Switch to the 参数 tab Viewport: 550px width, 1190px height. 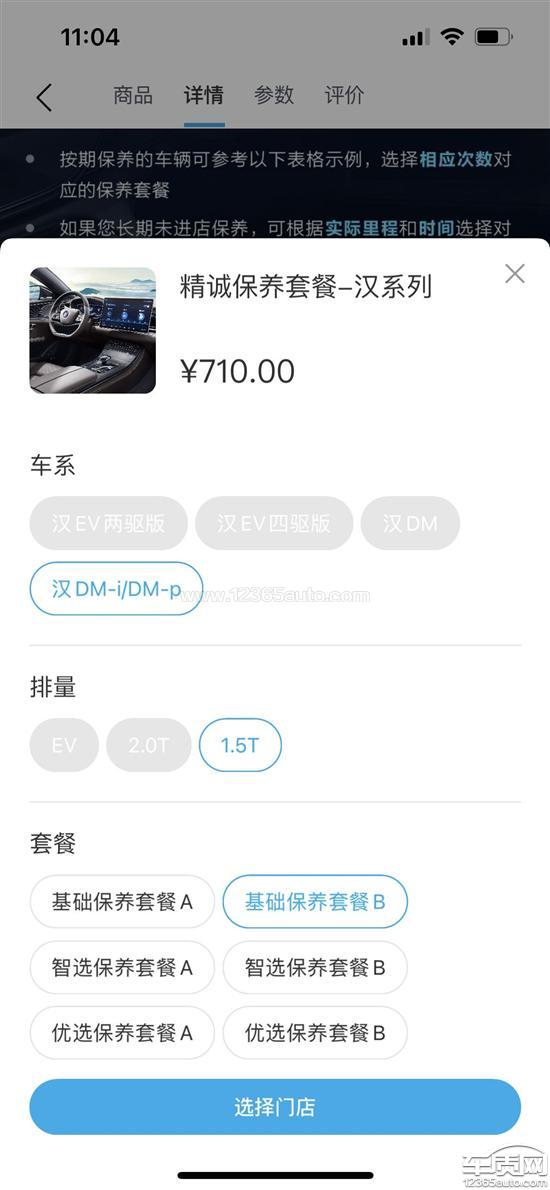(274, 95)
